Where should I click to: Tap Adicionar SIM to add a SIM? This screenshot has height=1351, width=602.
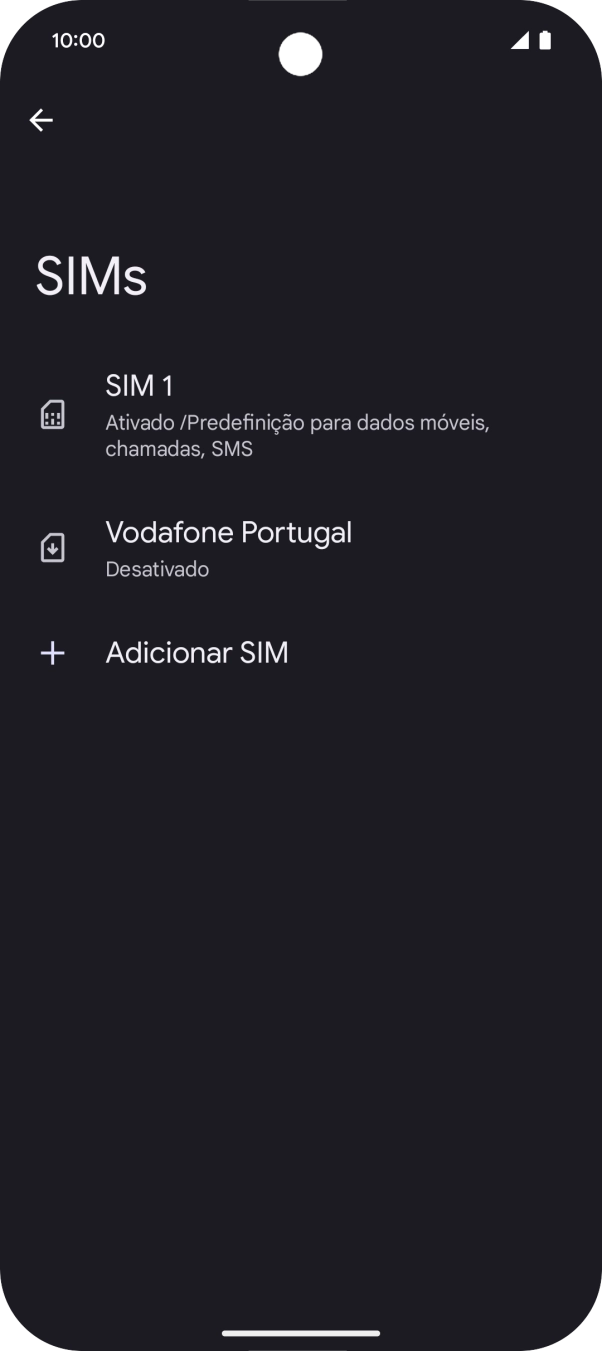click(197, 653)
